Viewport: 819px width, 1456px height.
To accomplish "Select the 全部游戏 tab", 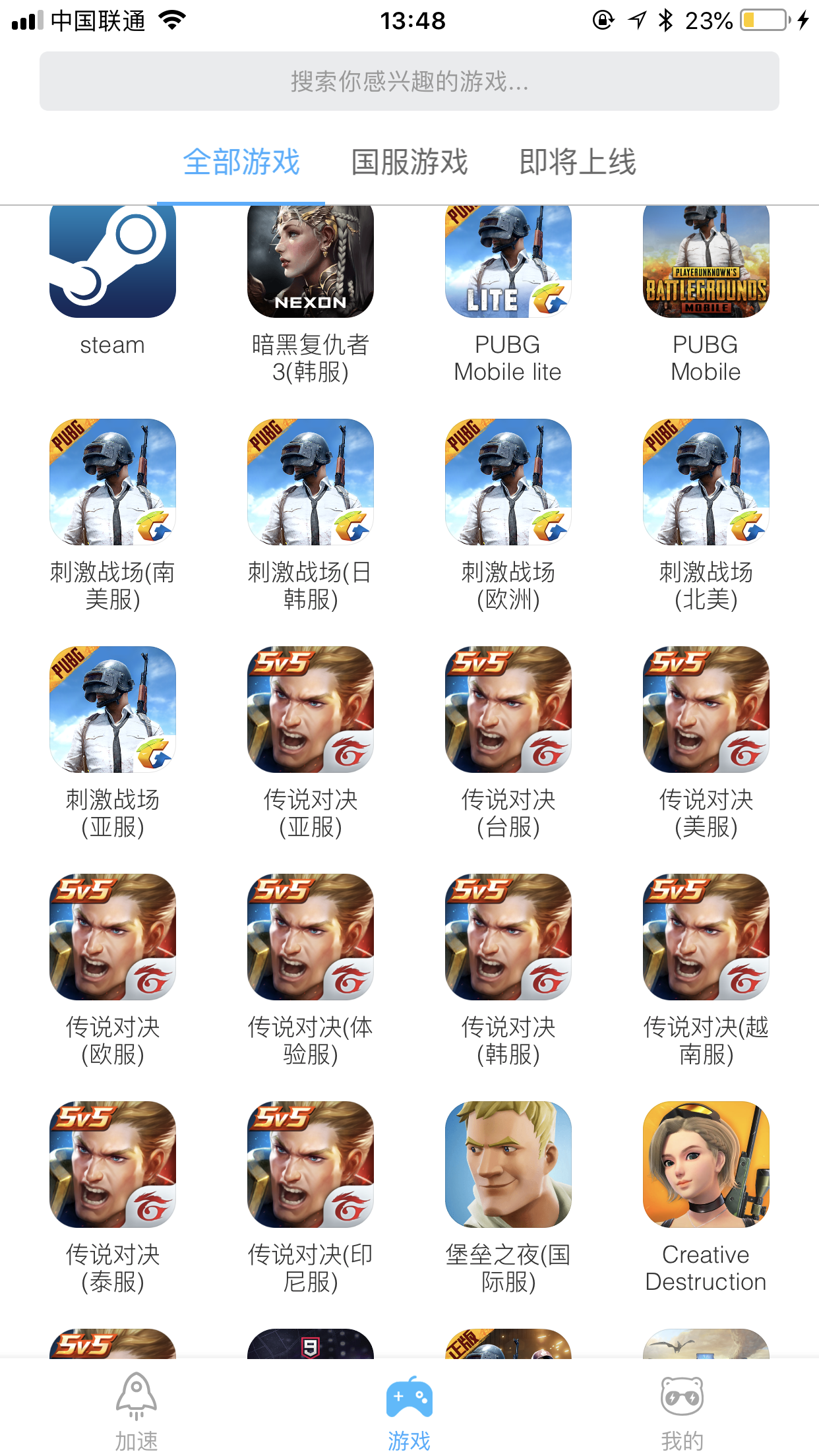I will point(241,162).
